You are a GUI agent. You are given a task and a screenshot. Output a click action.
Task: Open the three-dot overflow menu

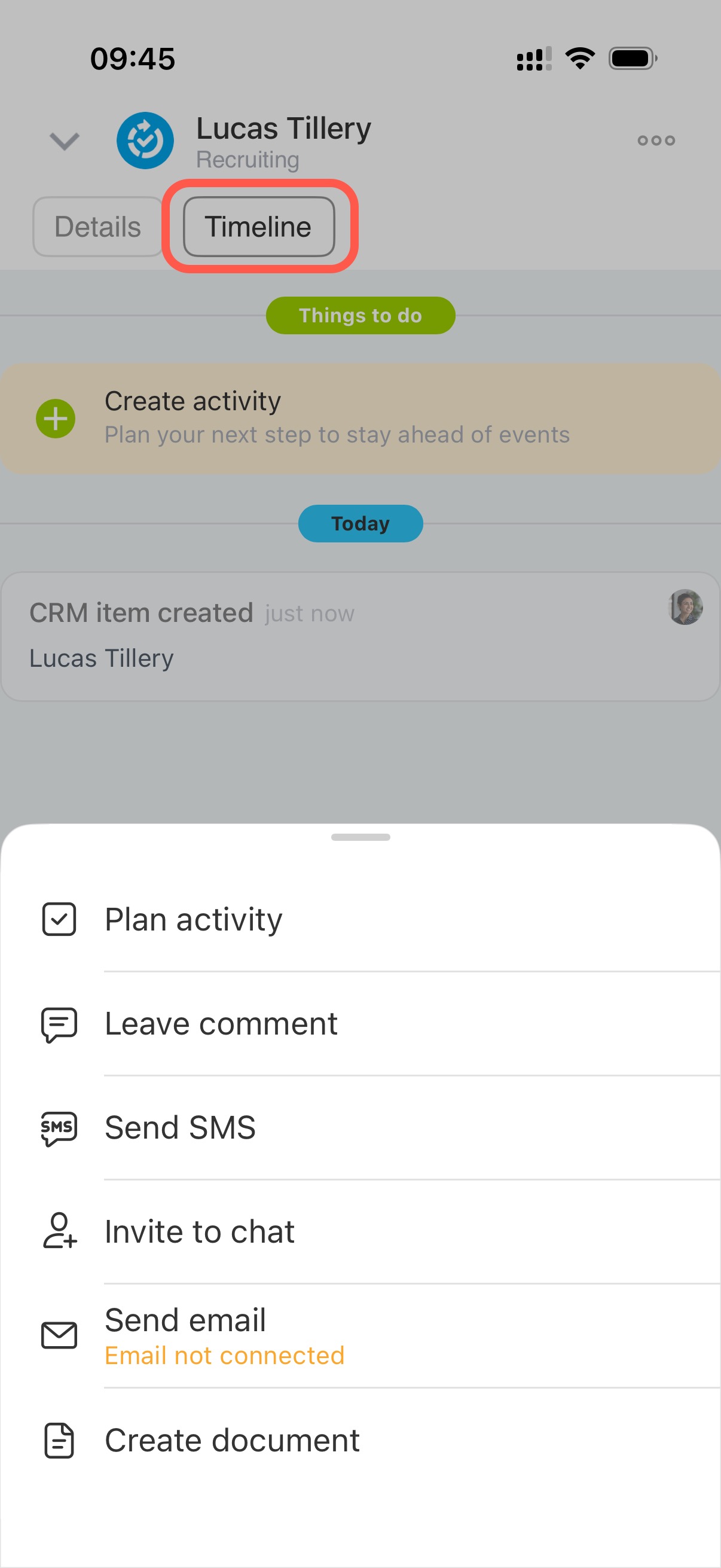pyautogui.click(x=656, y=141)
